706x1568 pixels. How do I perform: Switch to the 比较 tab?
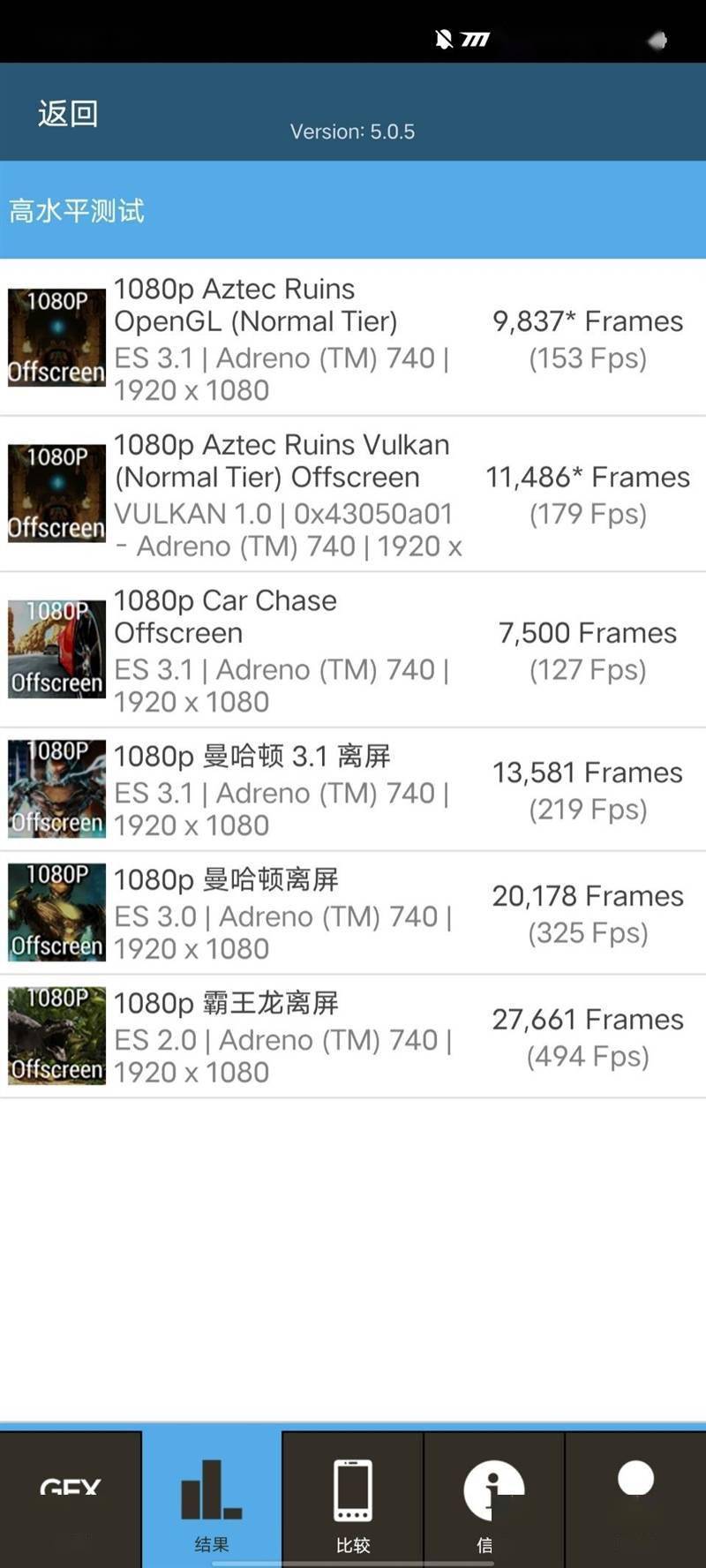tap(353, 1499)
